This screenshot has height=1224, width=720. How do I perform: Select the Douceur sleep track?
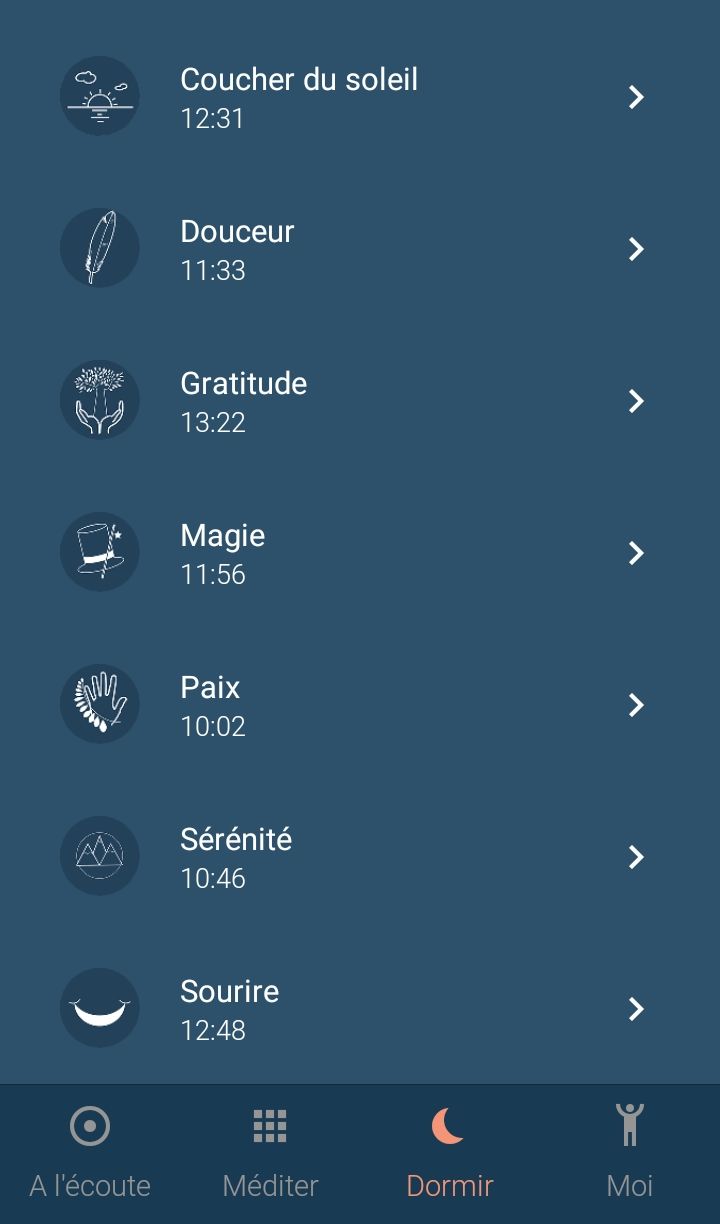[360, 249]
